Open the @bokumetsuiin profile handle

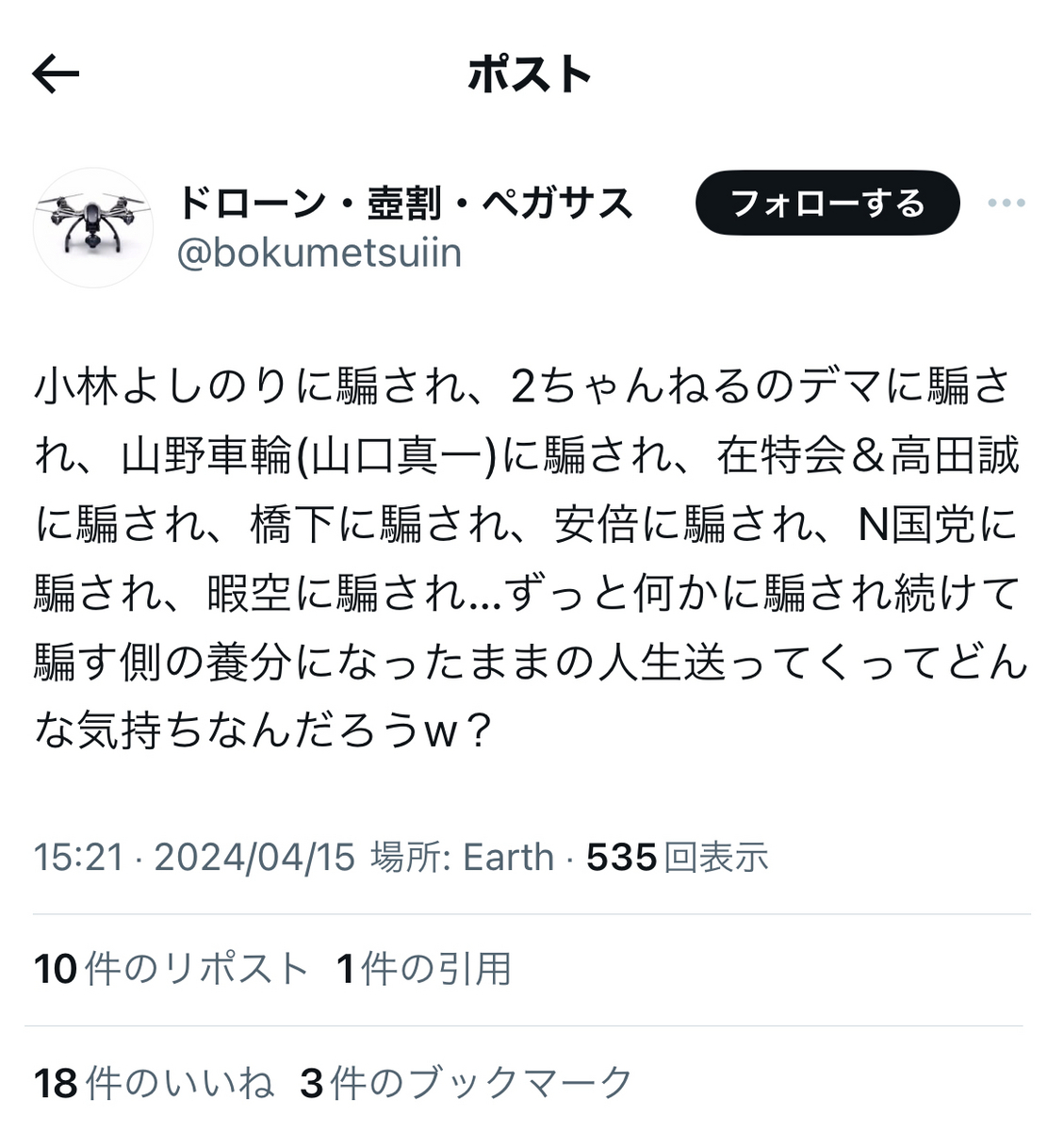319,253
